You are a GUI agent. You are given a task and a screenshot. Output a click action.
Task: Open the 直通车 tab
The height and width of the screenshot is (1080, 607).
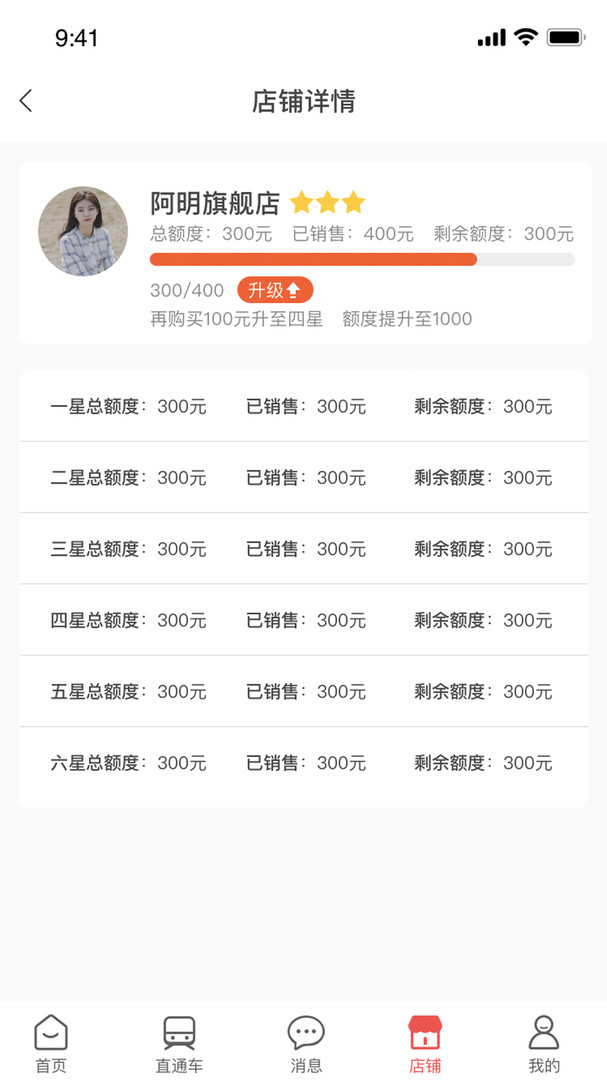pyautogui.click(x=179, y=1043)
